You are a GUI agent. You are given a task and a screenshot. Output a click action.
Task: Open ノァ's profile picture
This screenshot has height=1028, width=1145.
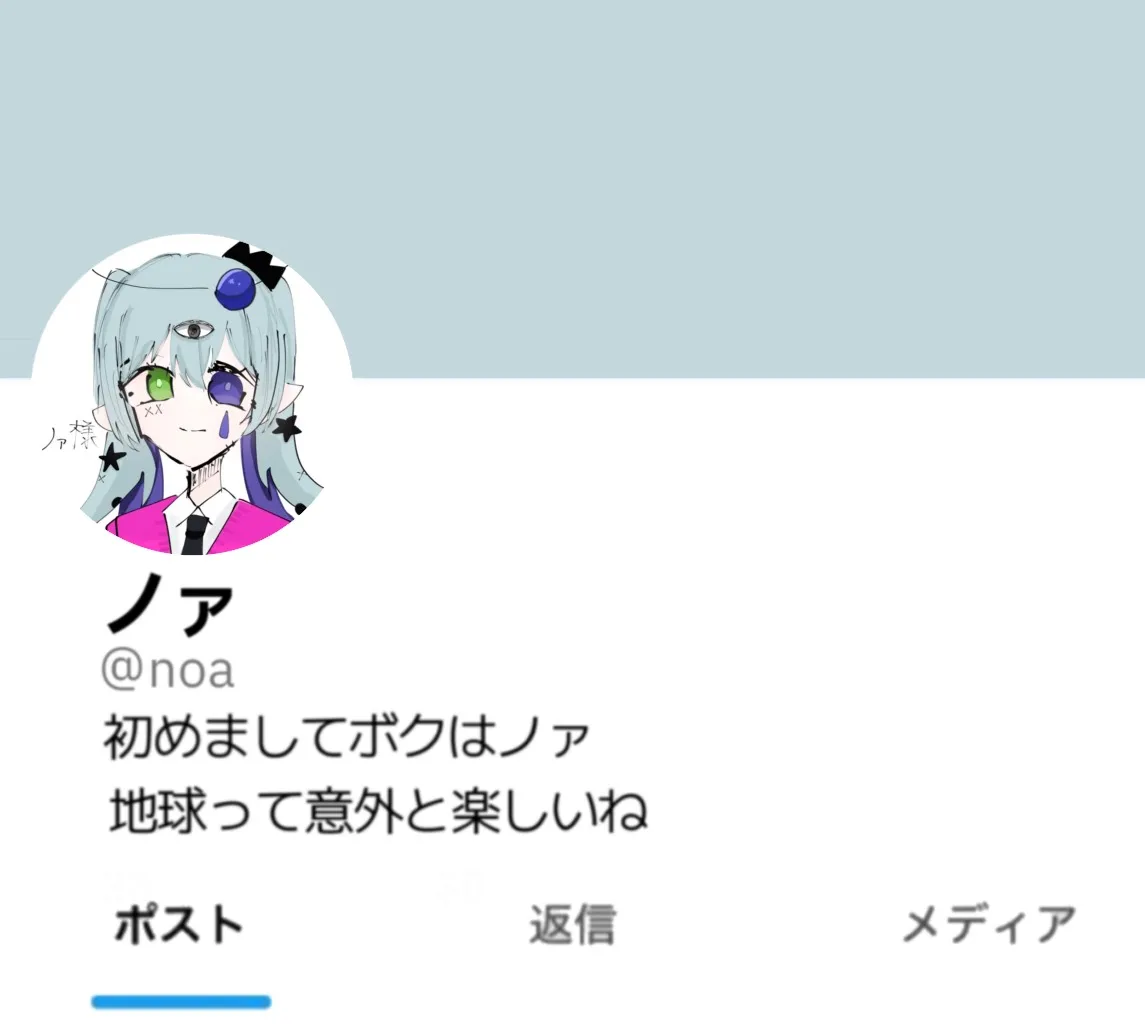point(192,396)
